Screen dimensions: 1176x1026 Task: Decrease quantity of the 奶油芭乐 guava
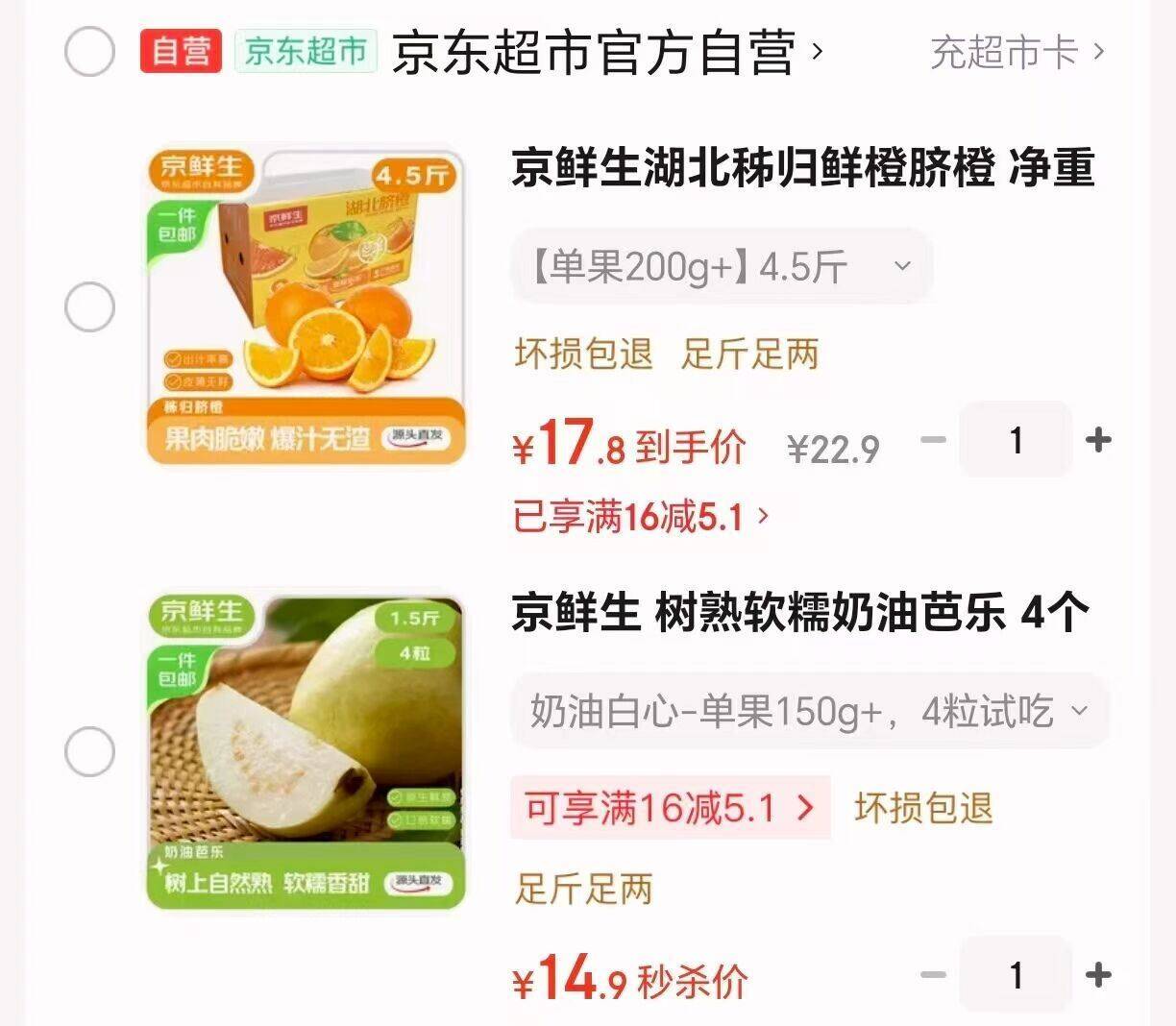pos(933,976)
